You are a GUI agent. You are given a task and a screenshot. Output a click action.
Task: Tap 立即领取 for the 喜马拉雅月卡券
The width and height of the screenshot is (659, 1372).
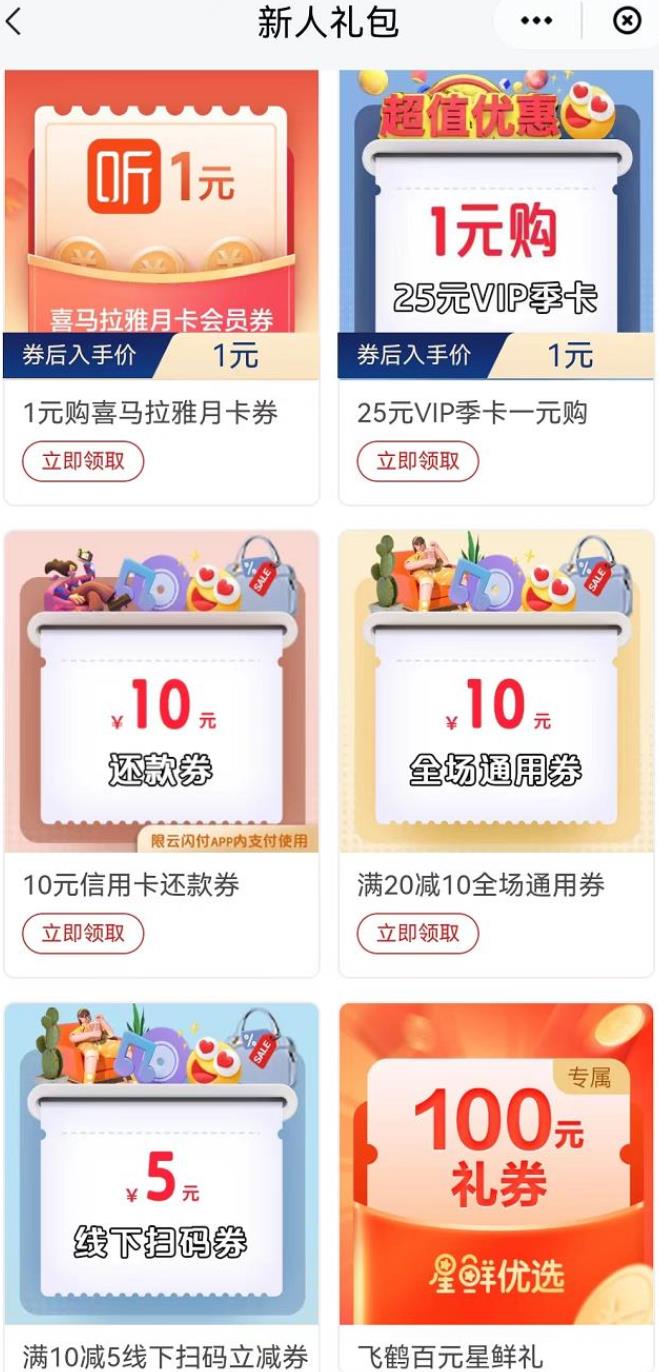83,461
